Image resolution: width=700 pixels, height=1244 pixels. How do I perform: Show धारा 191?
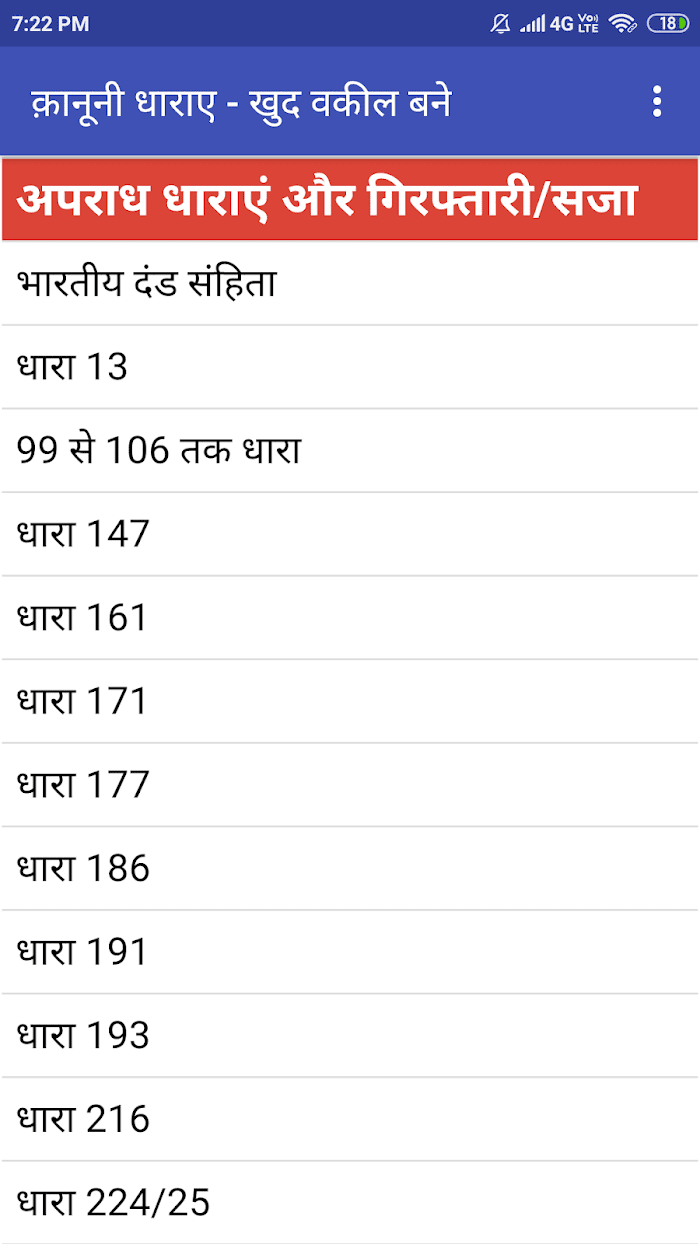[350, 952]
